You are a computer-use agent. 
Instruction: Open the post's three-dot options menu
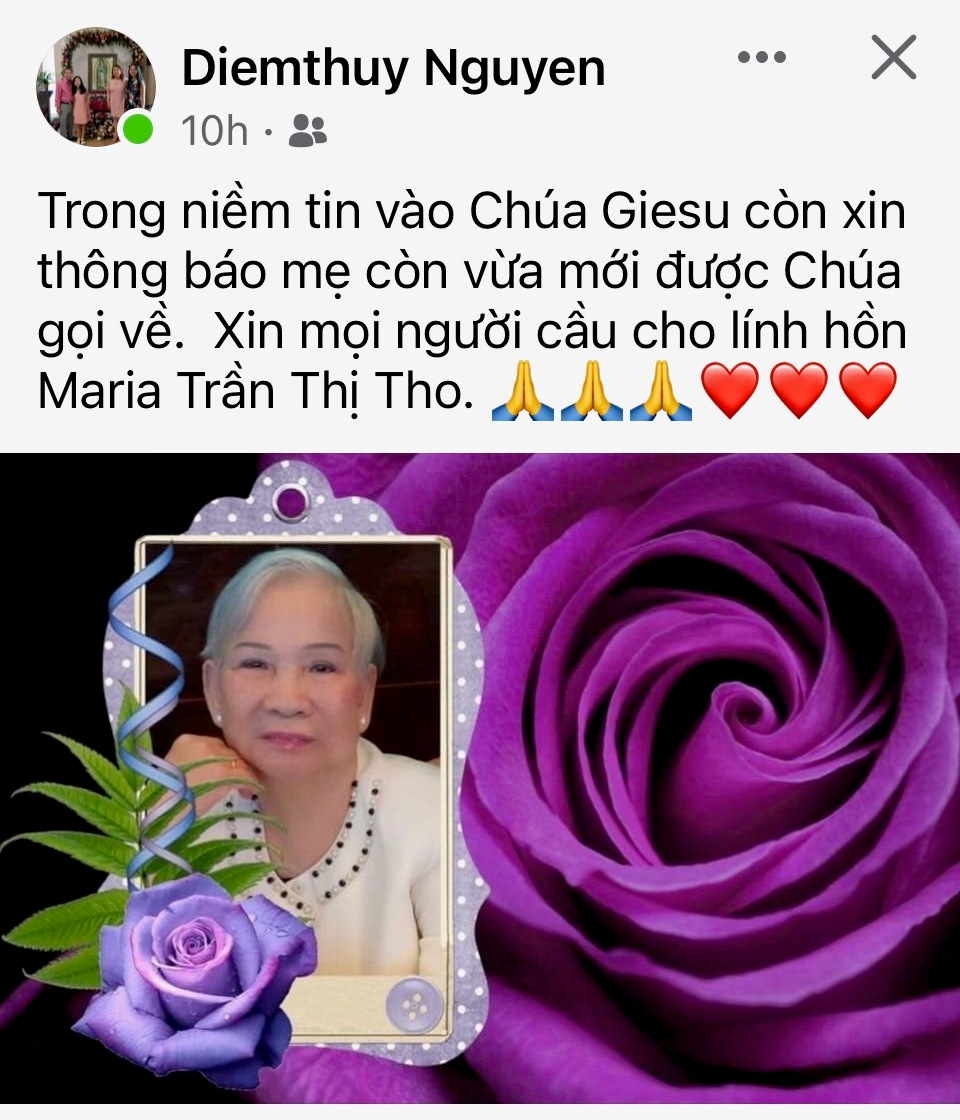tap(762, 58)
